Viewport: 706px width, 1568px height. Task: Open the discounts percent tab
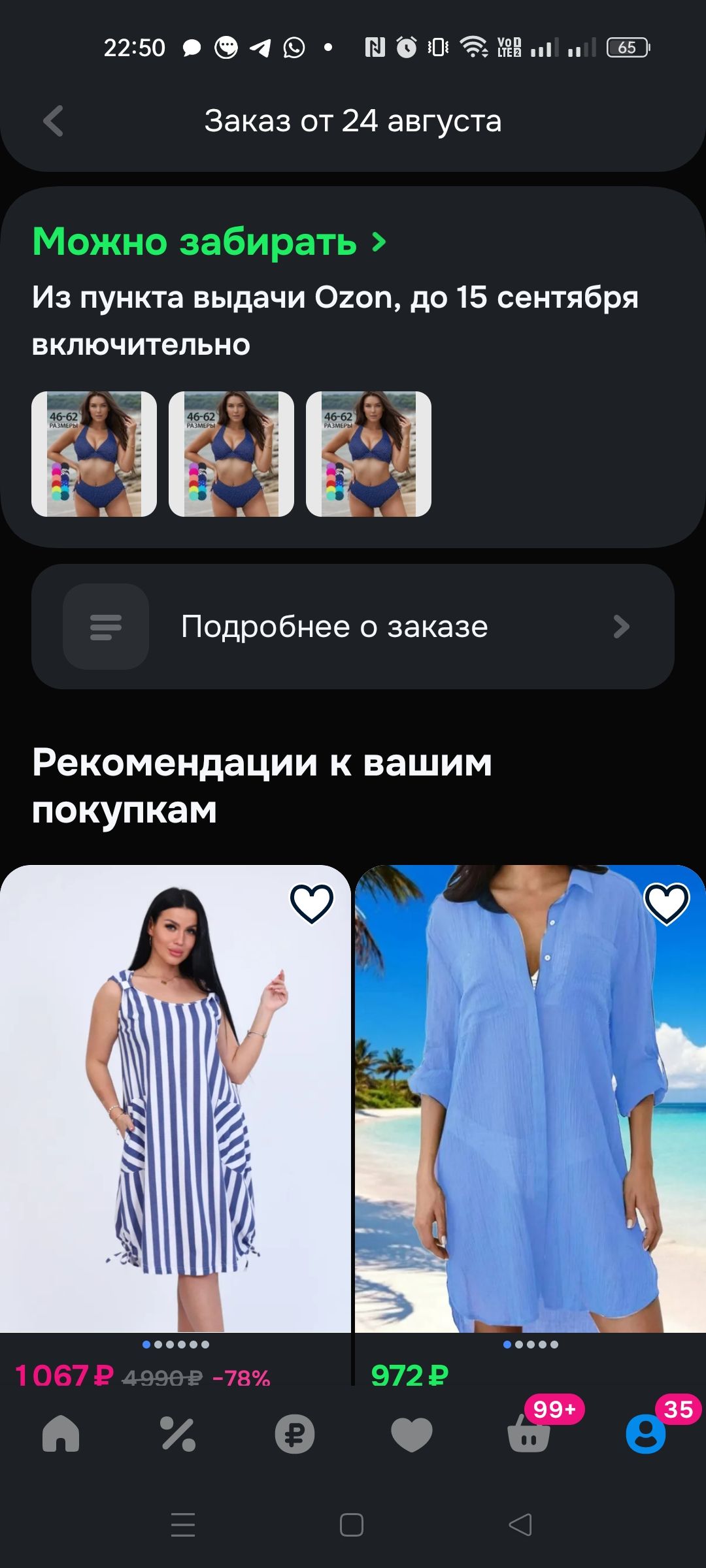[178, 1434]
